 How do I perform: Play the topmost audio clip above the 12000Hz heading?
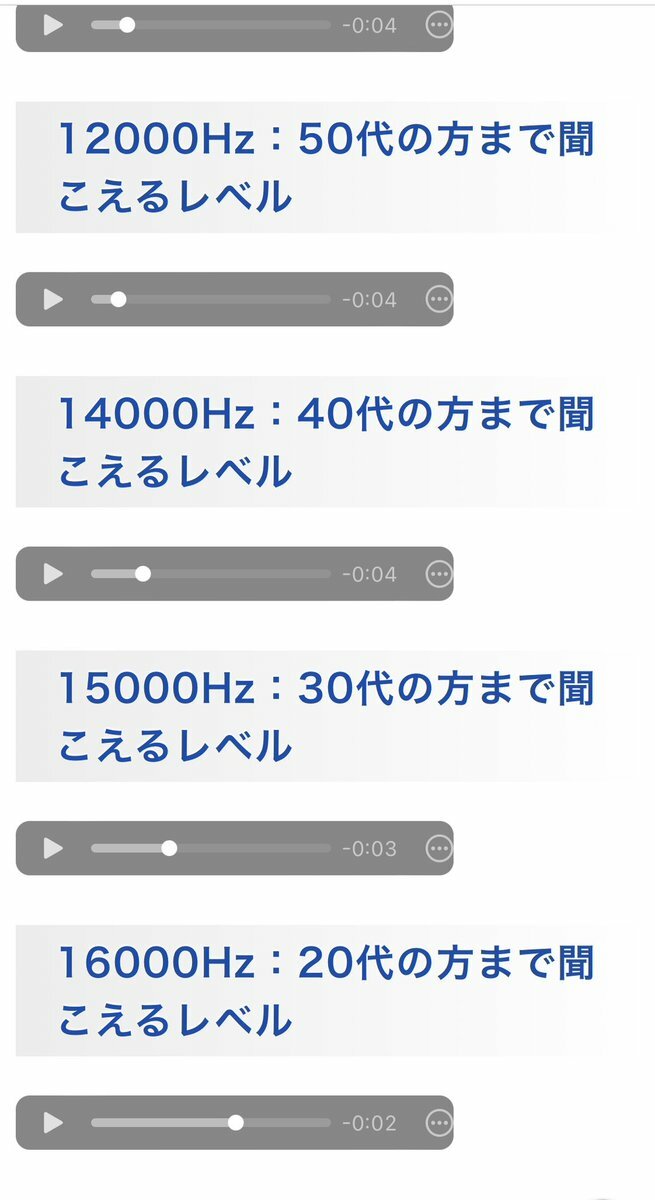tap(53, 25)
